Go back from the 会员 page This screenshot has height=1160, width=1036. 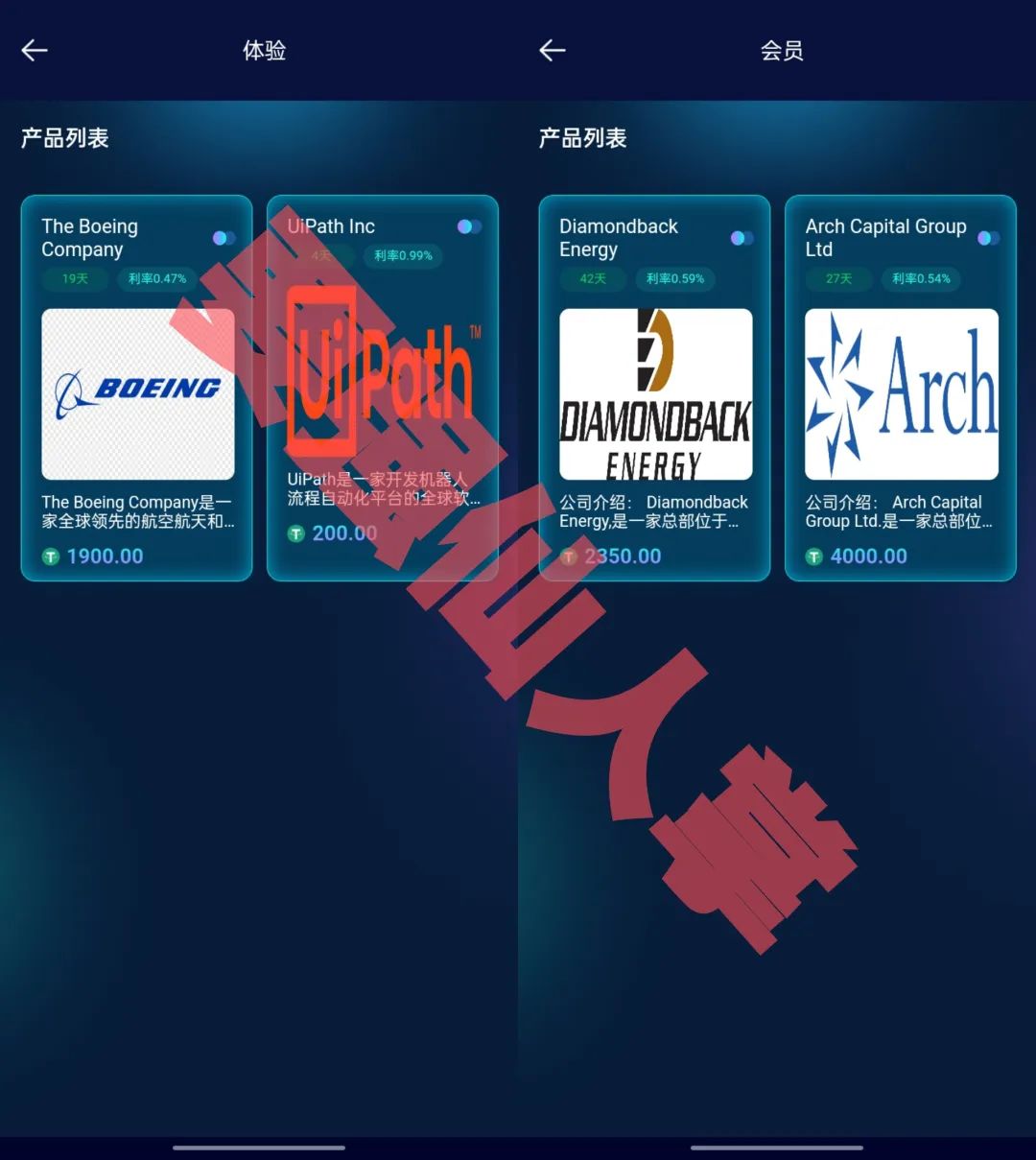click(x=553, y=50)
